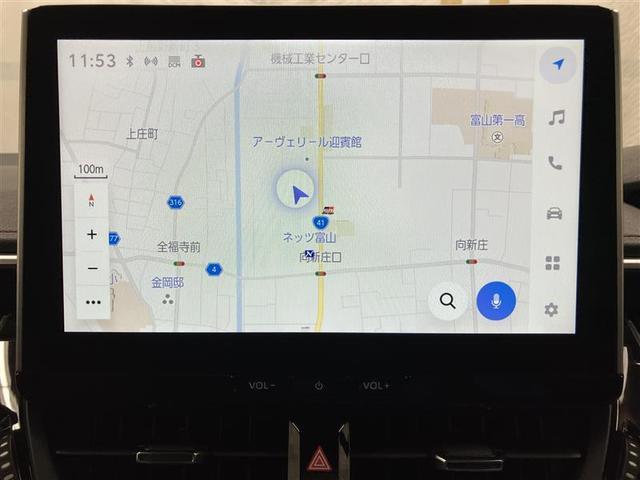Open the apps grid menu
The height and width of the screenshot is (480, 640).
click(x=552, y=263)
